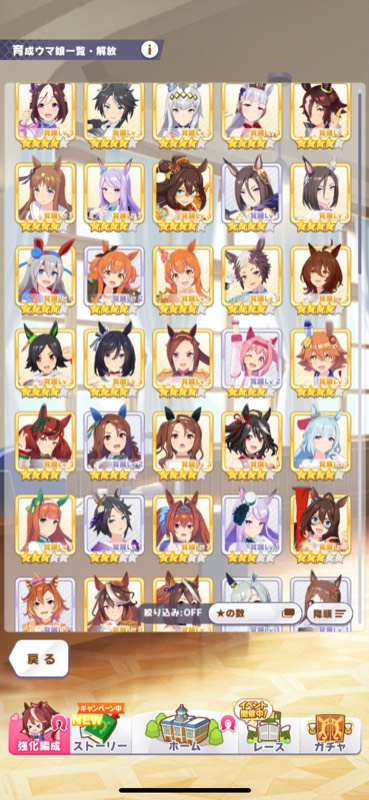Toggle the 降順 sort order
The width and height of the screenshot is (369, 800).
click(329, 613)
